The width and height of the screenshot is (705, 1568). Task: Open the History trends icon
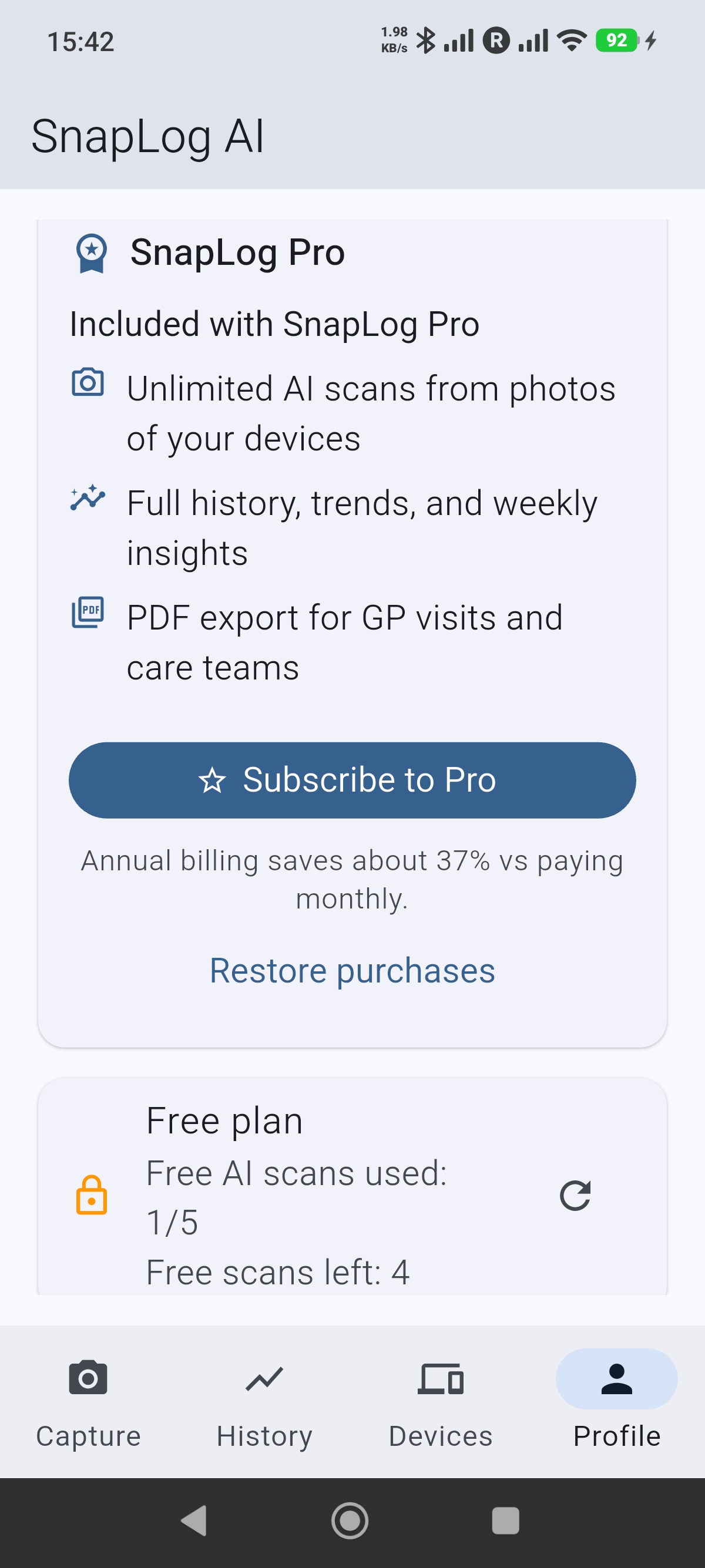click(x=264, y=1379)
